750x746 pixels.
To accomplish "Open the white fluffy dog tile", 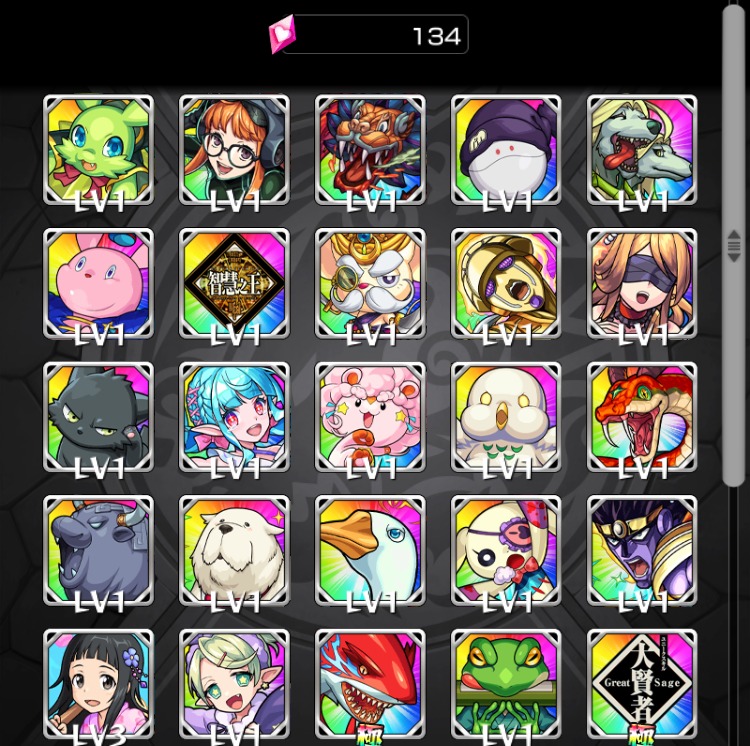I will [234, 550].
